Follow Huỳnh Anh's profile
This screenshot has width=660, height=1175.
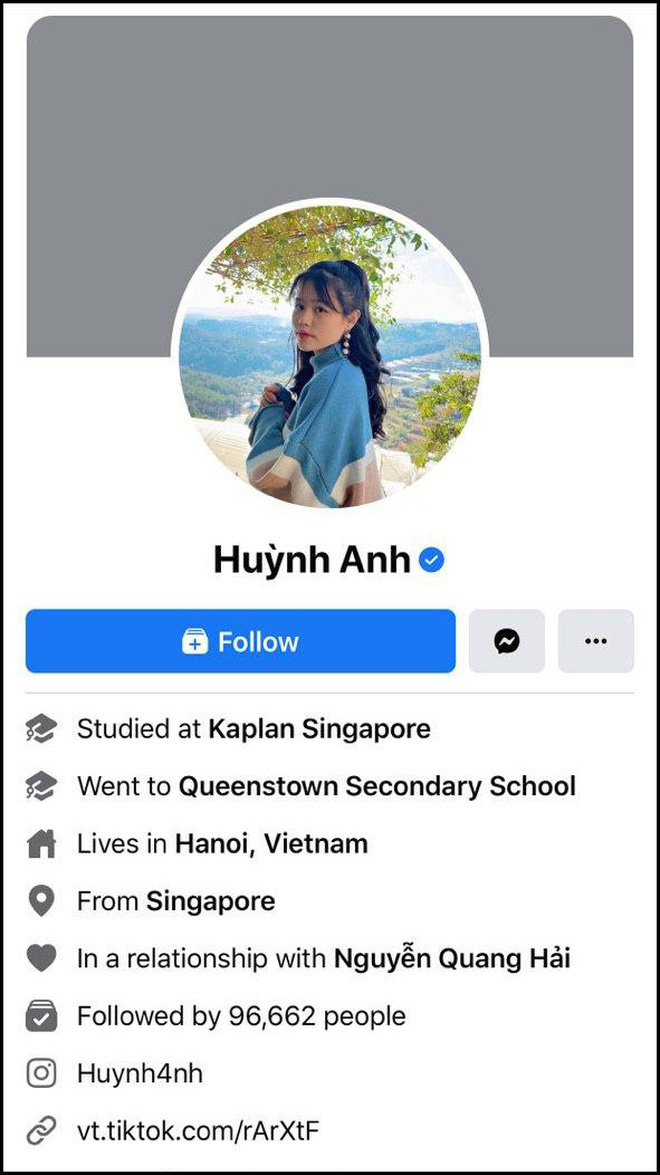click(240, 641)
